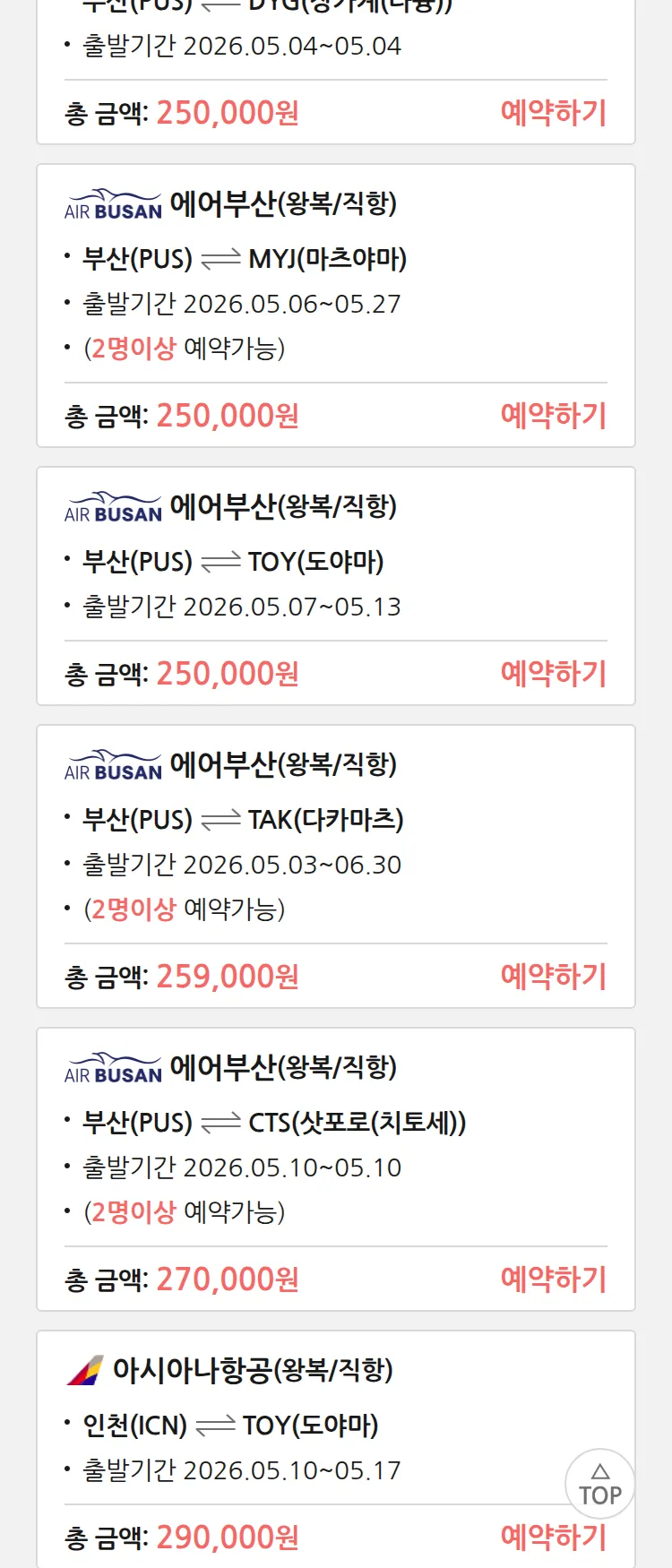Book the Air Busan flight to 마츠야마
The image size is (672, 1568).
553,416
